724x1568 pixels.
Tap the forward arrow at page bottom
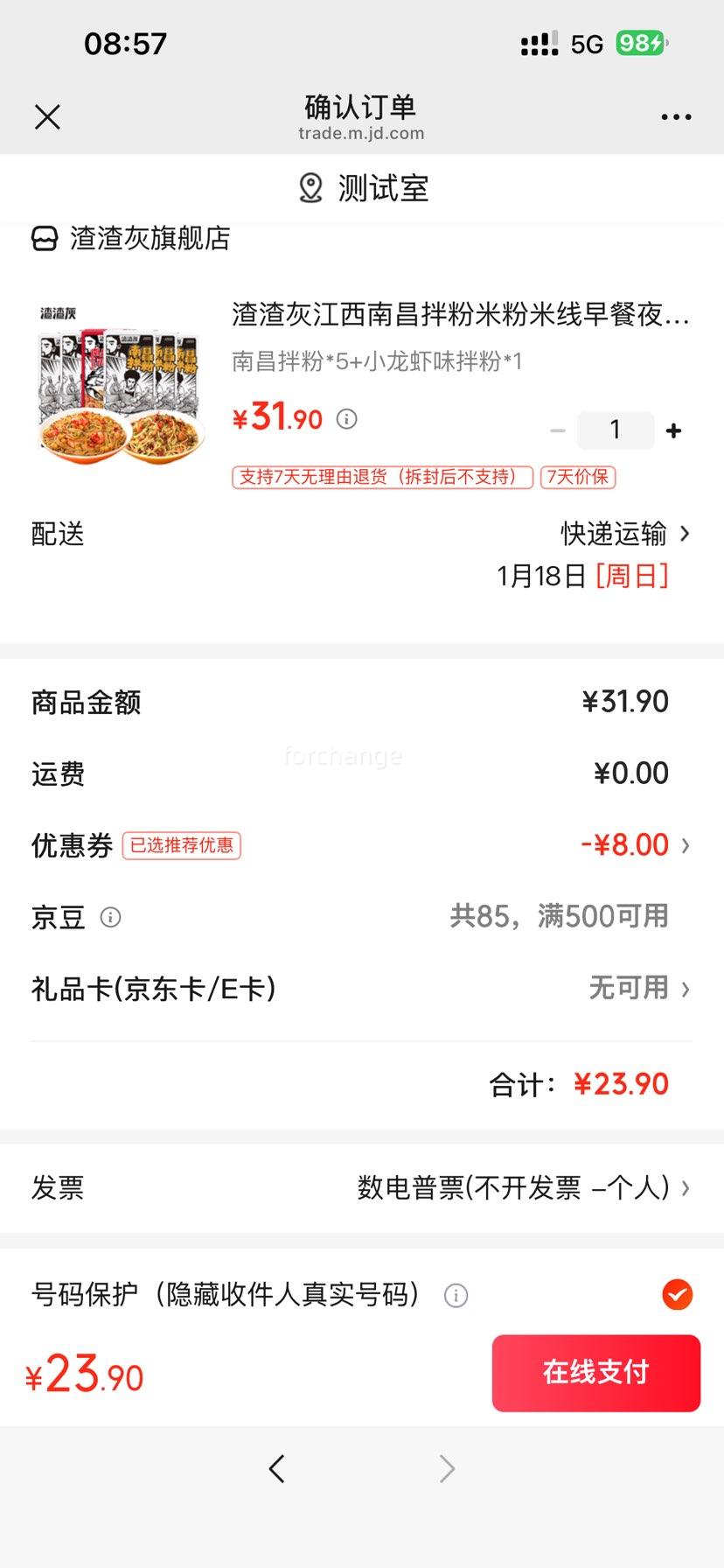tap(447, 1468)
